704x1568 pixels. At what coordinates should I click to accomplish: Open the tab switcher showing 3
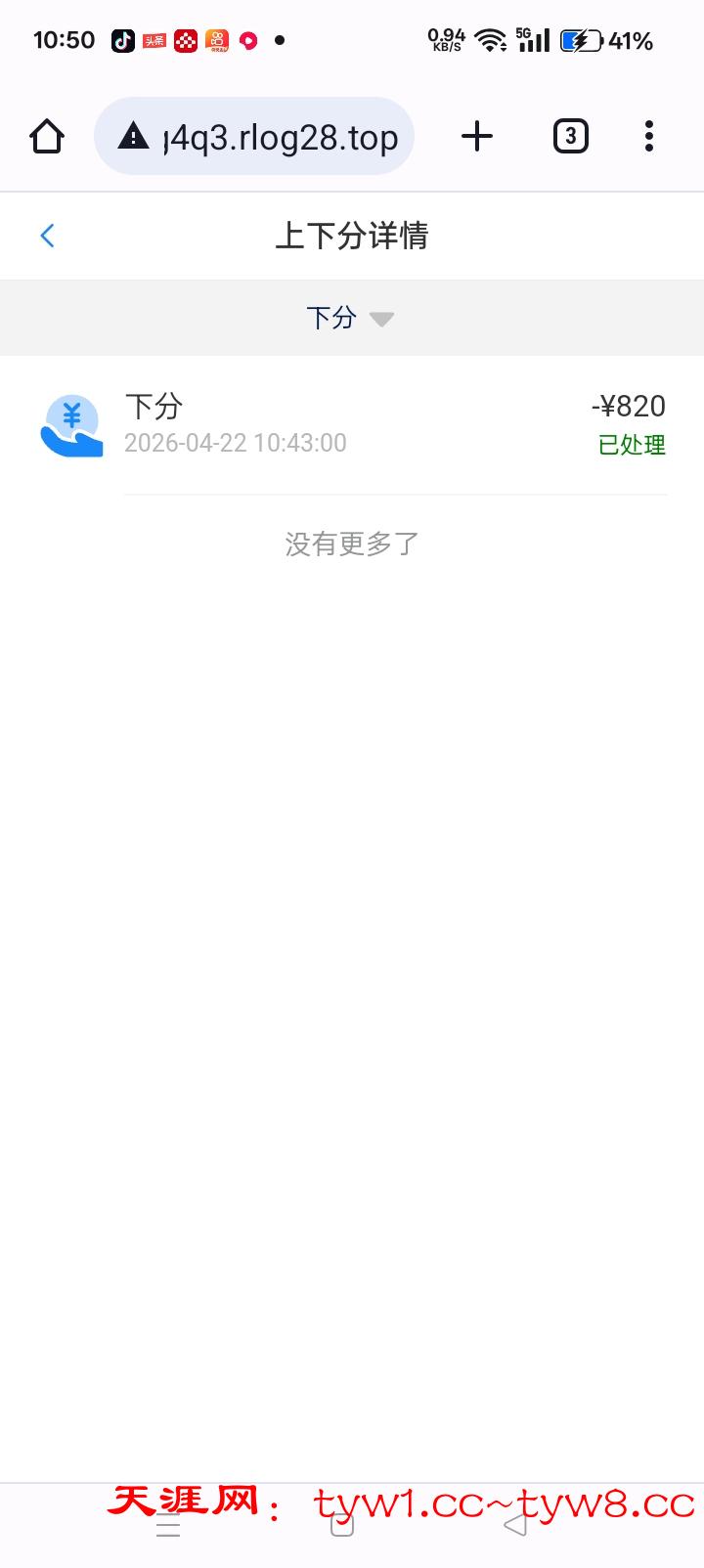coord(570,137)
